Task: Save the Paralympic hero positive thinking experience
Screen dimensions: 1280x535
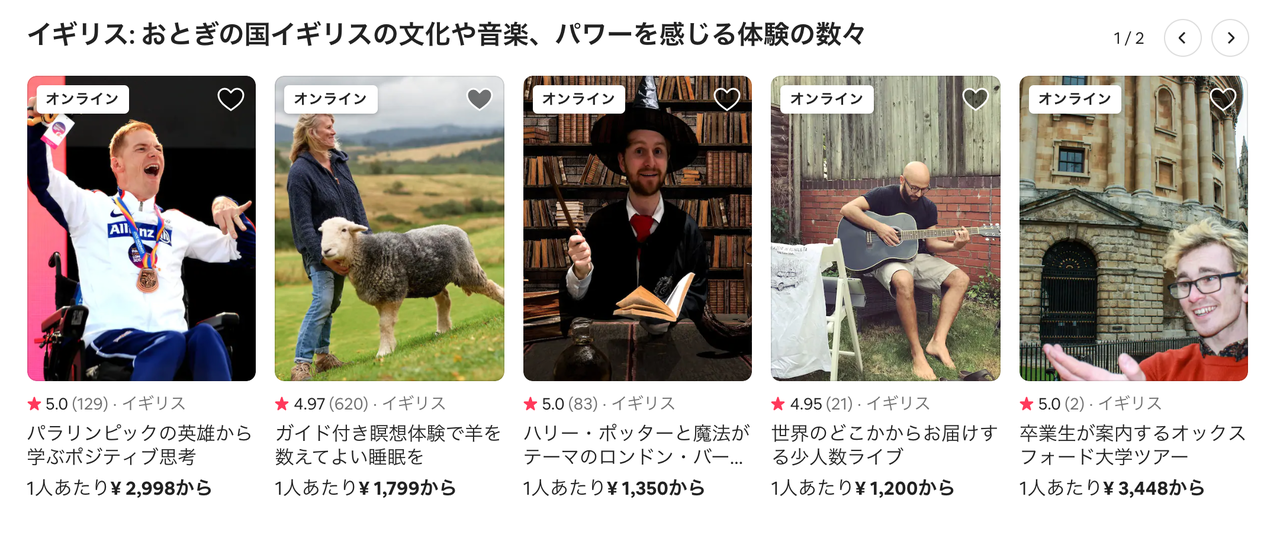Action: click(231, 99)
